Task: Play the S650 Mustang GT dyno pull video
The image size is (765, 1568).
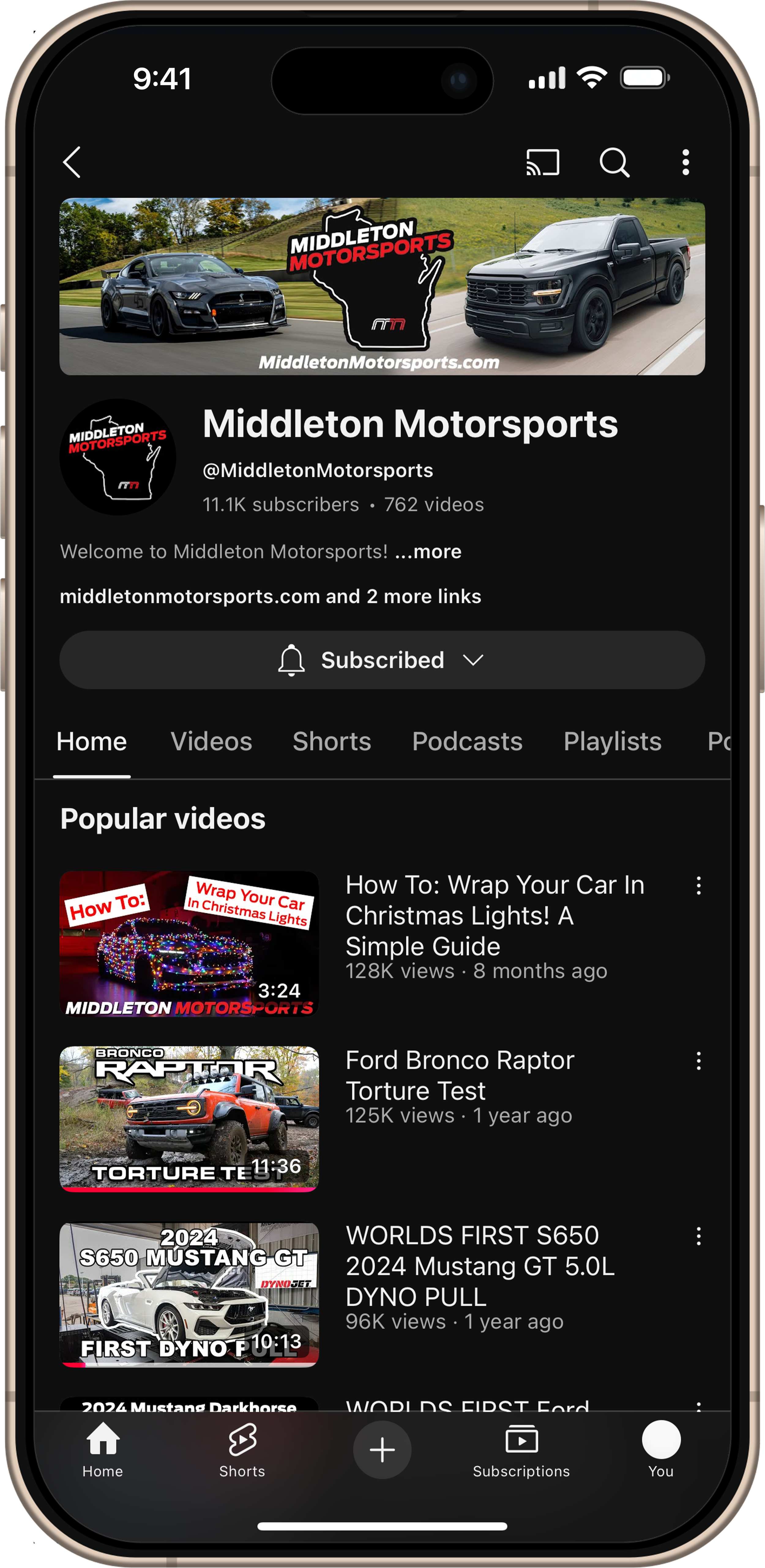Action: pyautogui.click(x=189, y=1295)
